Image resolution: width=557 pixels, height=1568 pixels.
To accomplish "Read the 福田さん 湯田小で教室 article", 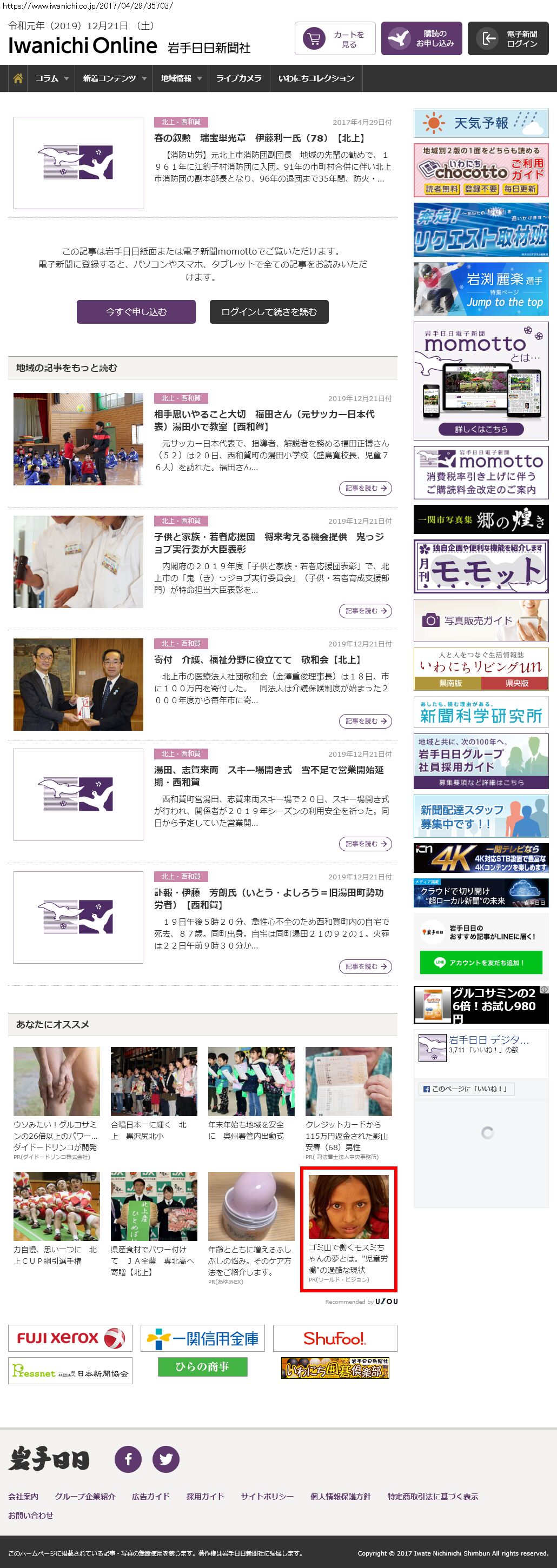I will (x=264, y=420).
